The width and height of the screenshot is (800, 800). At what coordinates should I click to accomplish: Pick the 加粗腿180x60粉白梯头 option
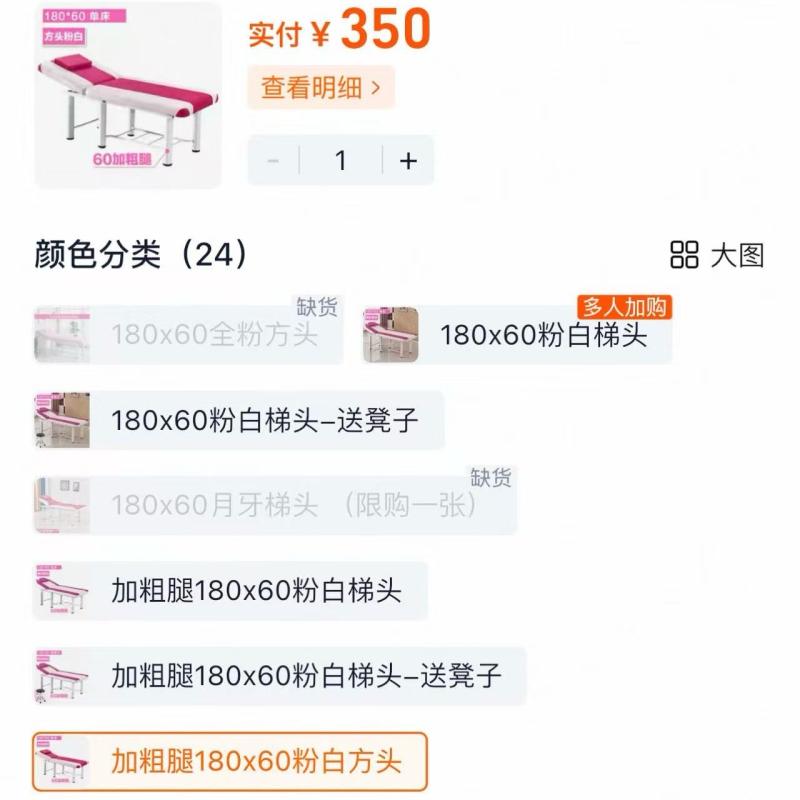[x=230, y=590]
